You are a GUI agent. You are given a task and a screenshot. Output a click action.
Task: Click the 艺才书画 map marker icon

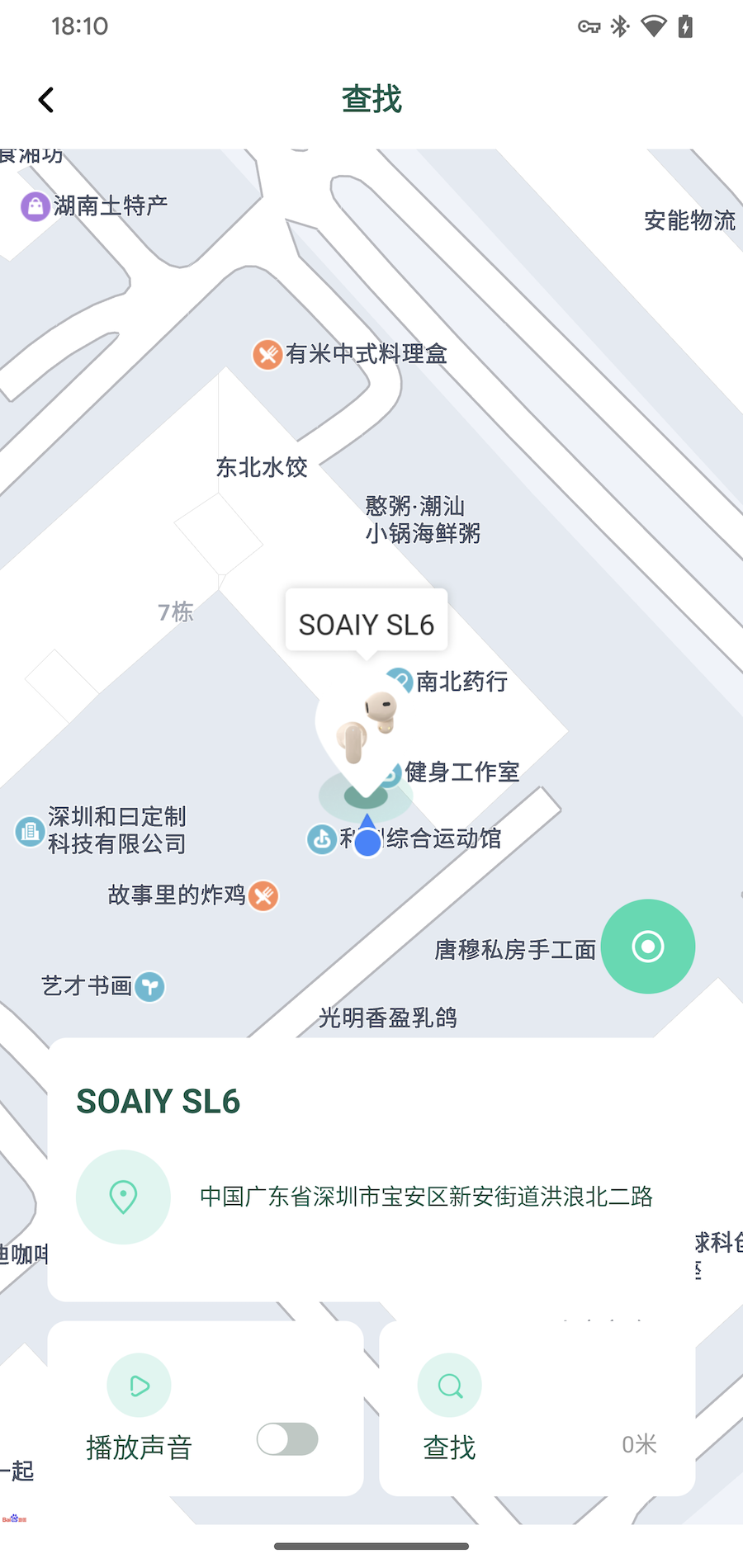pyautogui.click(x=149, y=986)
